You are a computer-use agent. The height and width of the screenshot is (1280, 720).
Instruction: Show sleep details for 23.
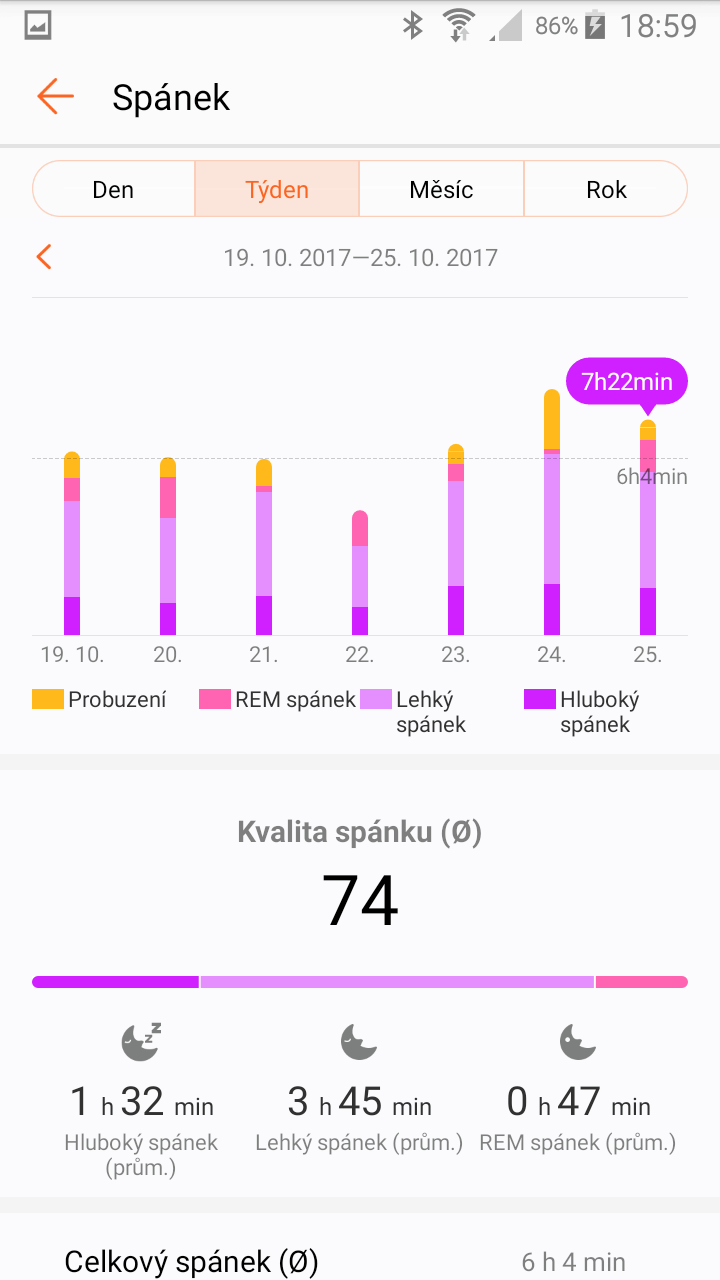(456, 539)
